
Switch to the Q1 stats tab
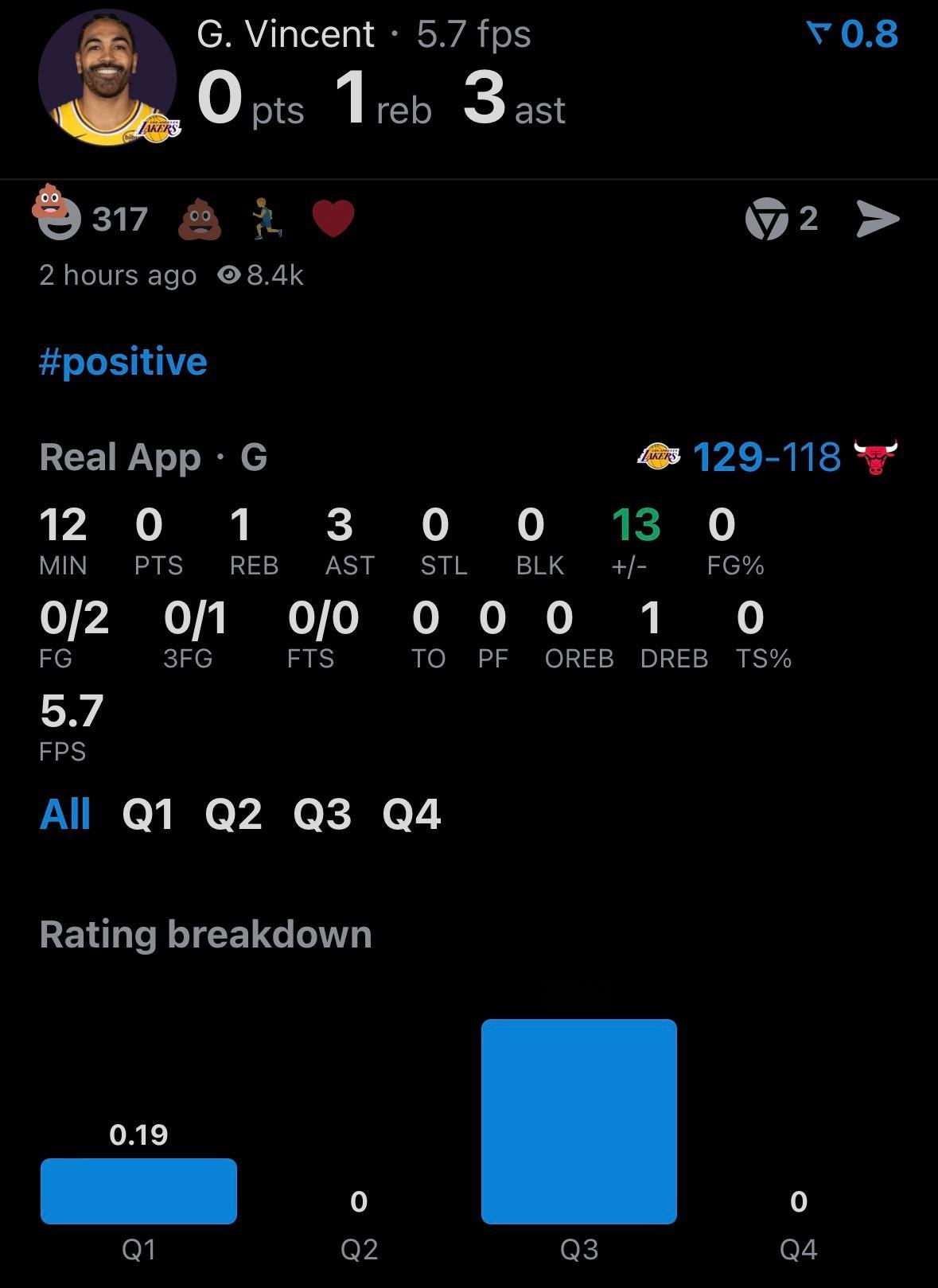click(148, 815)
